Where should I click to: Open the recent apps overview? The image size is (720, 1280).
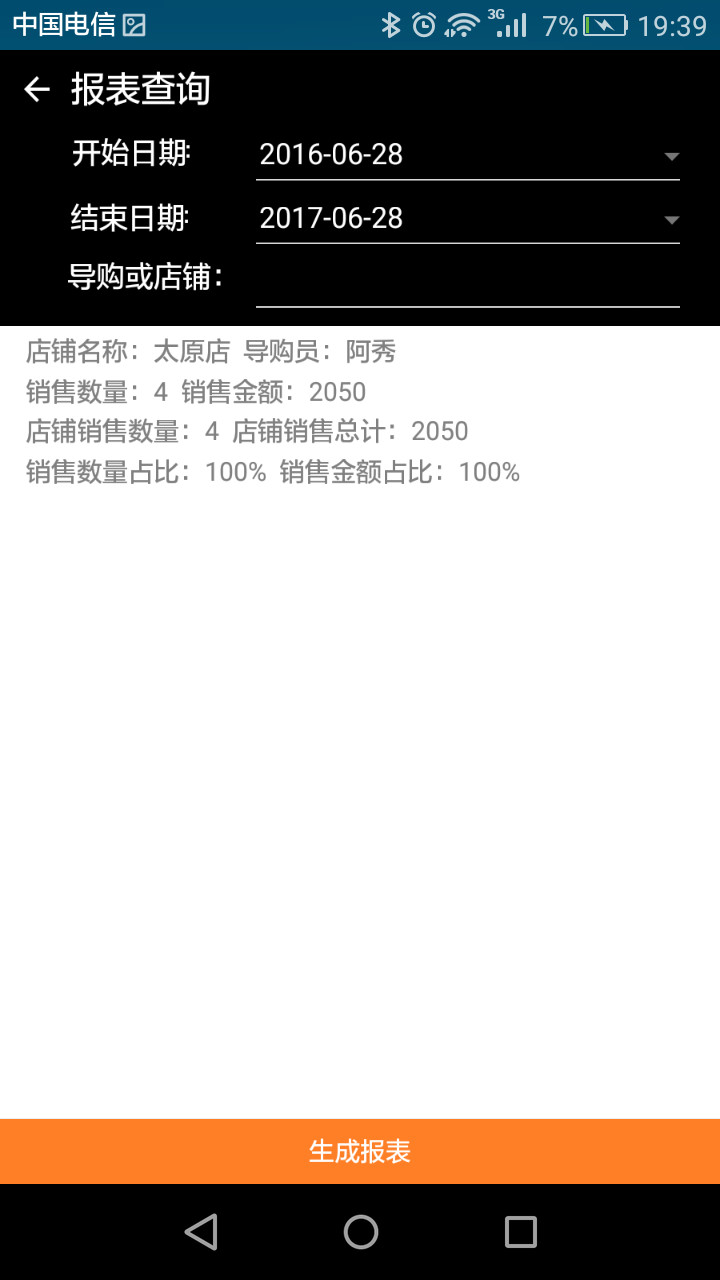pyautogui.click(x=520, y=1232)
